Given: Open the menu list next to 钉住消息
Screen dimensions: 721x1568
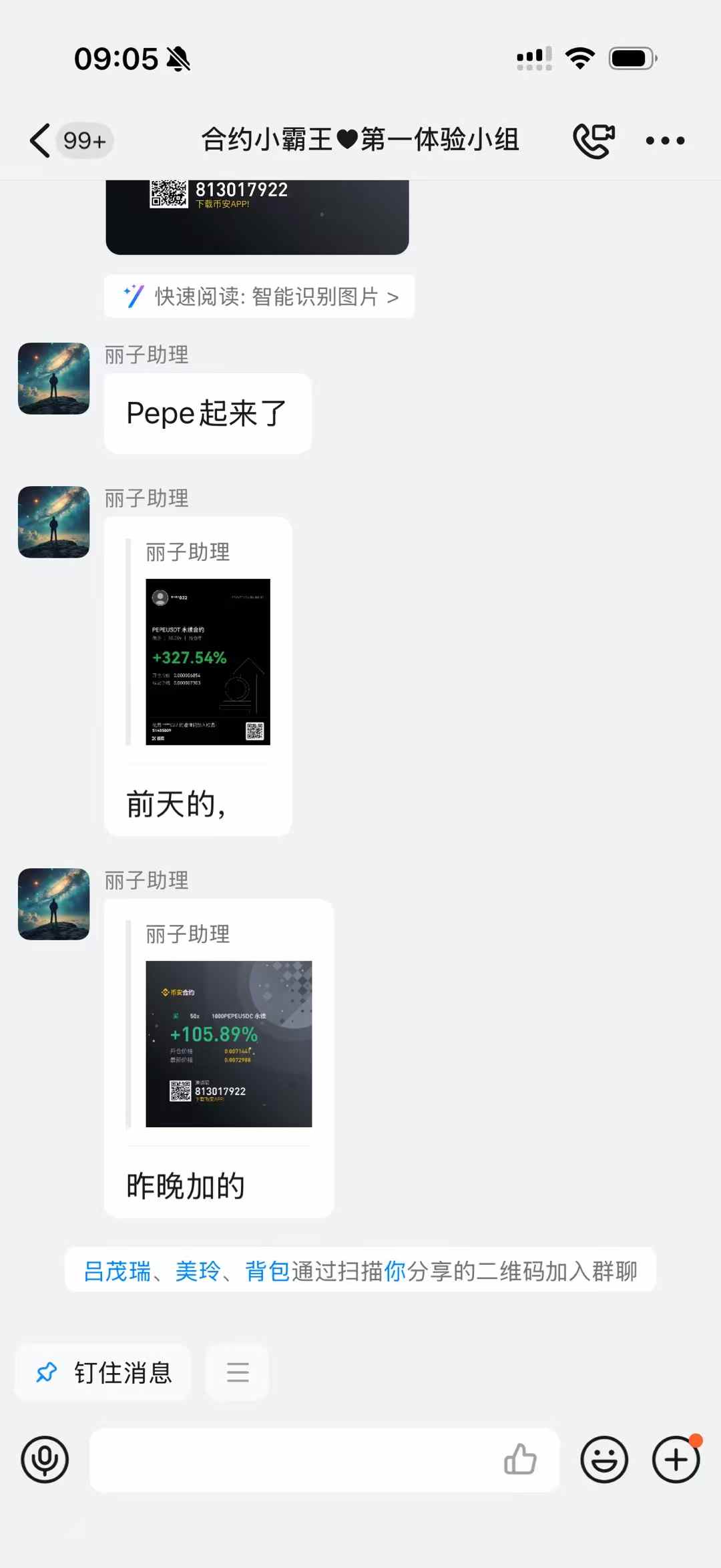Looking at the screenshot, I should point(238,1373).
